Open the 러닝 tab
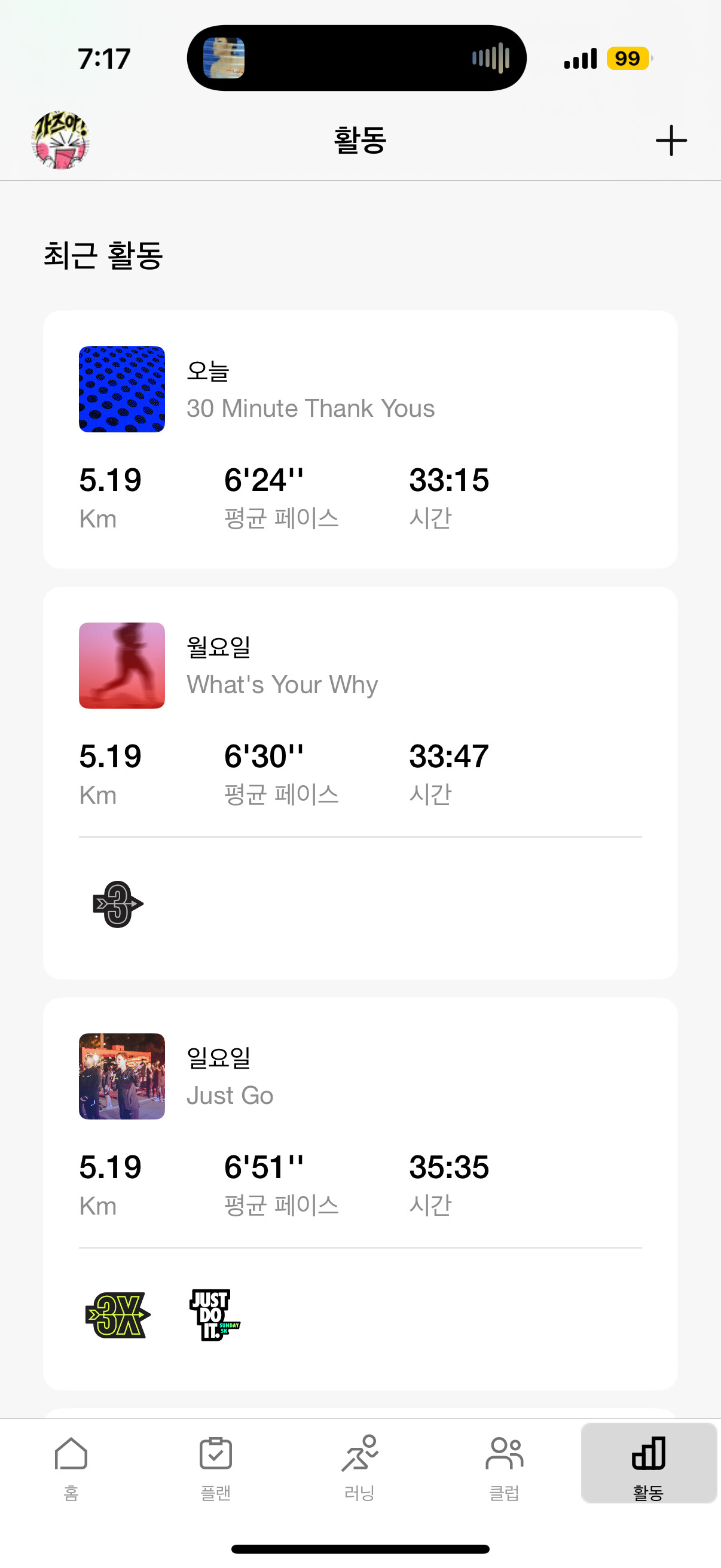Viewport: 721px width, 1568px height. pos(359,1466)
